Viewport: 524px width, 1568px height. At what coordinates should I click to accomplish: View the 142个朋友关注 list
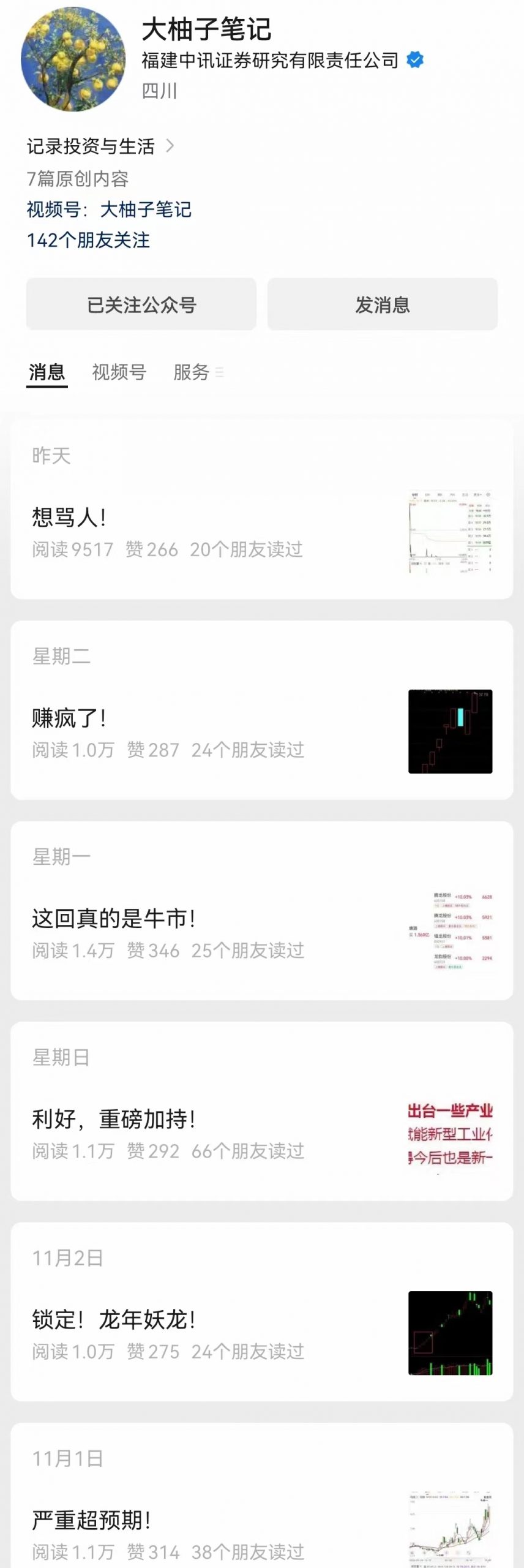88,240
